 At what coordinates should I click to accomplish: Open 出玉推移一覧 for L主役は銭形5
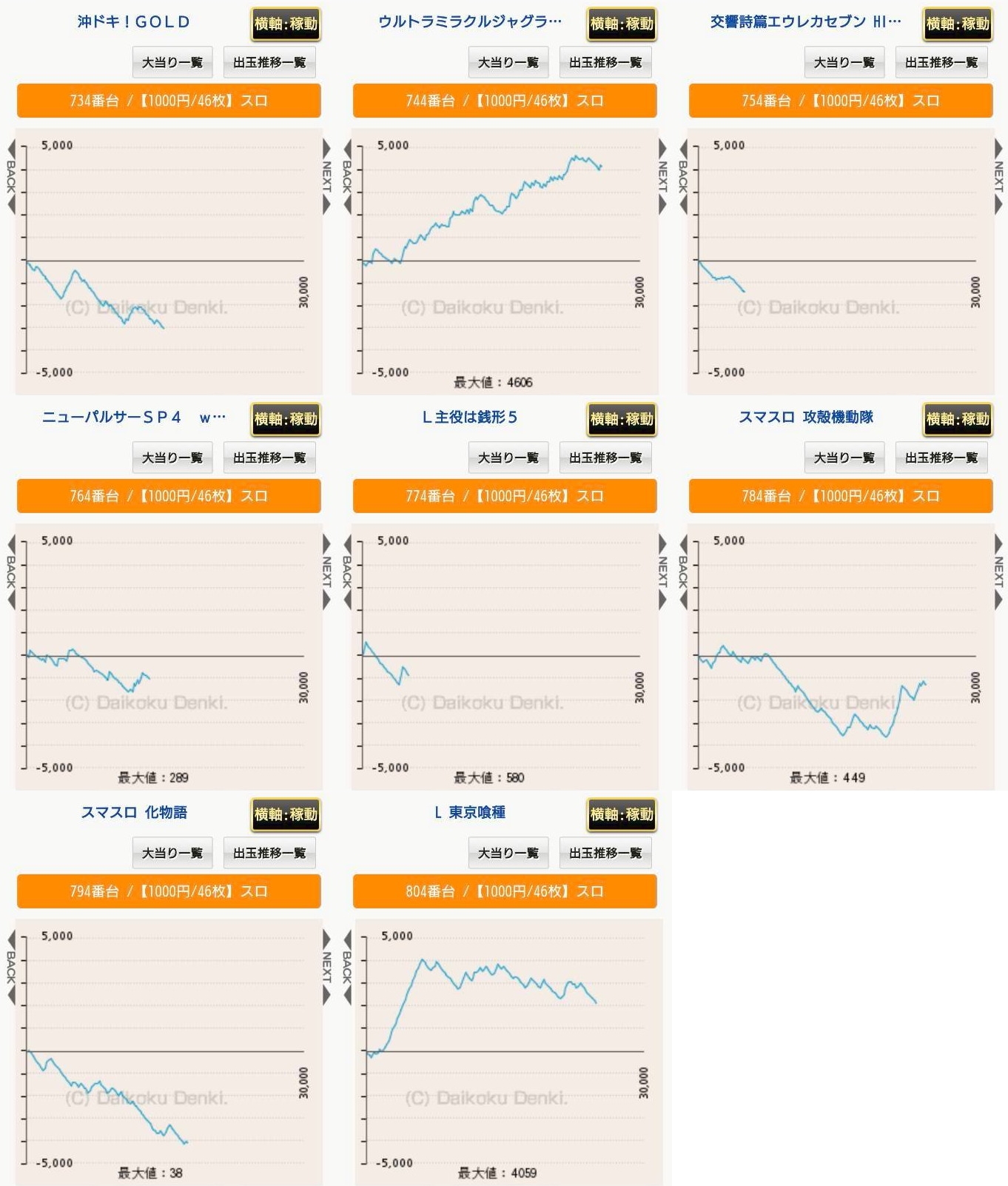pos(605,458)
